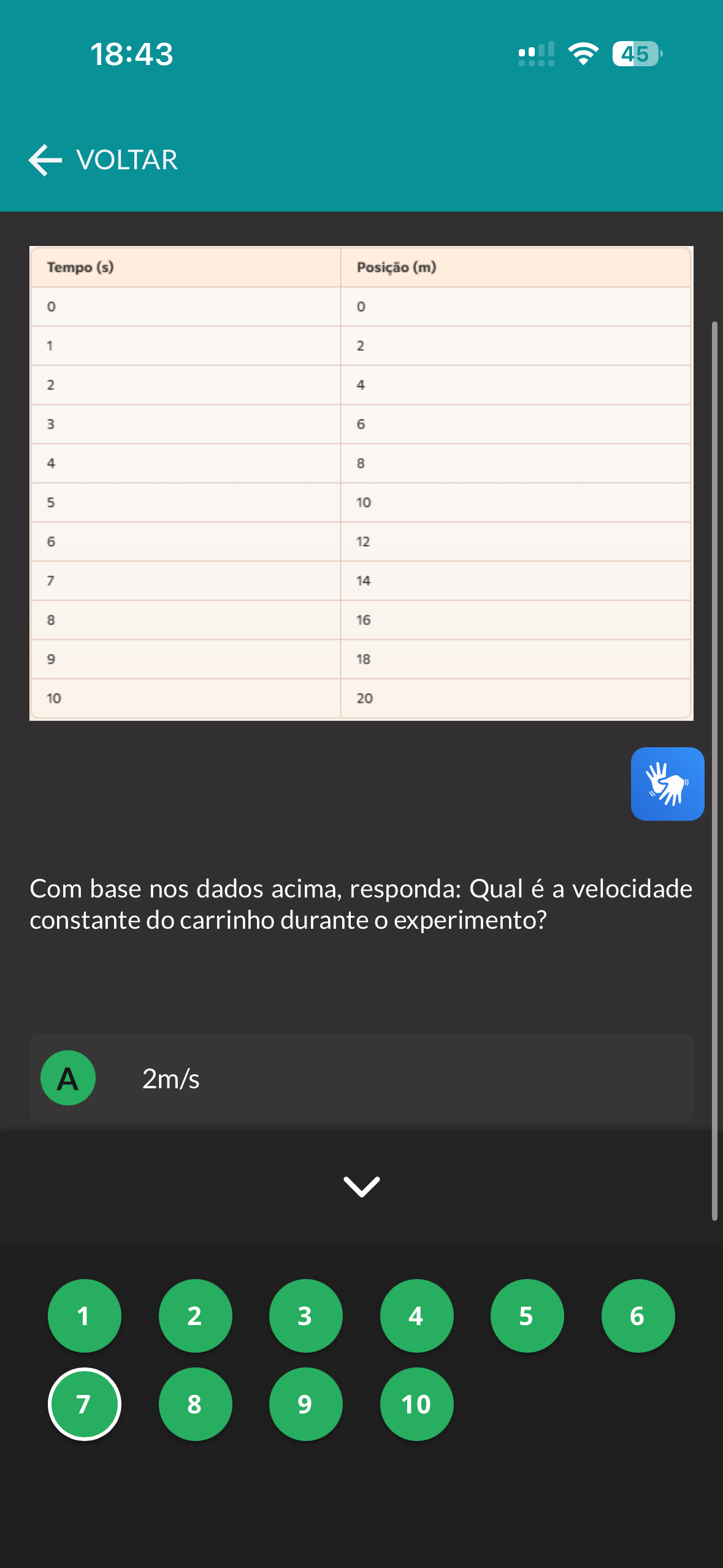Open question 8
This screenshot has width=723, height=1568.
(x=195, y=1404)
